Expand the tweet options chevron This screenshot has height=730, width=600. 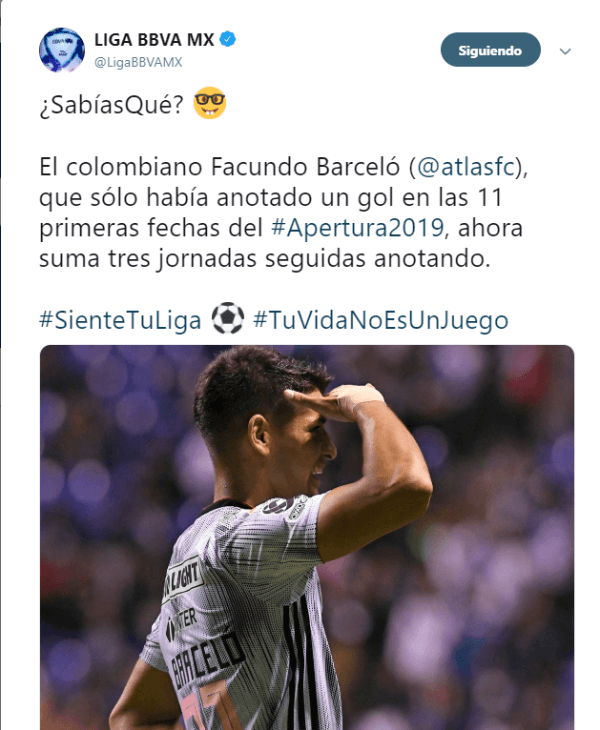point(565,51)
